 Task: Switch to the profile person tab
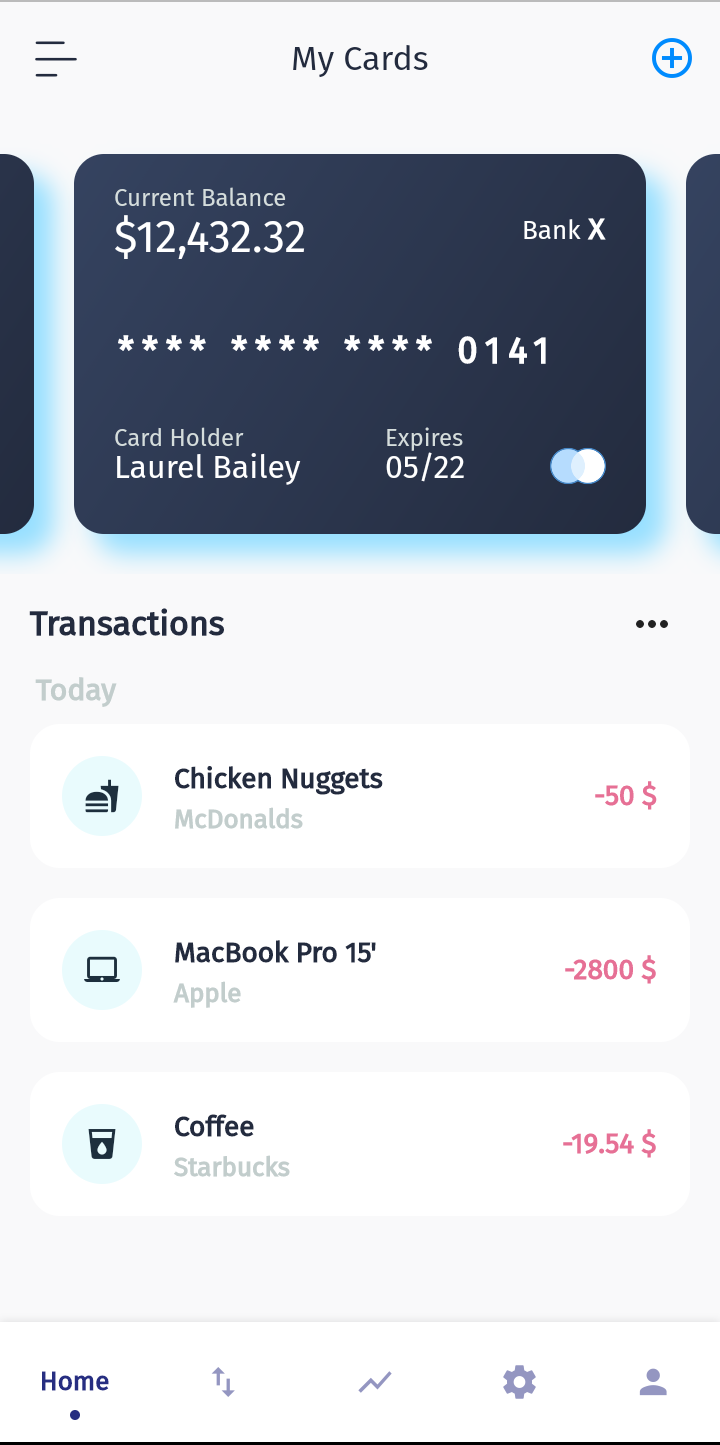click(653, 1383)
